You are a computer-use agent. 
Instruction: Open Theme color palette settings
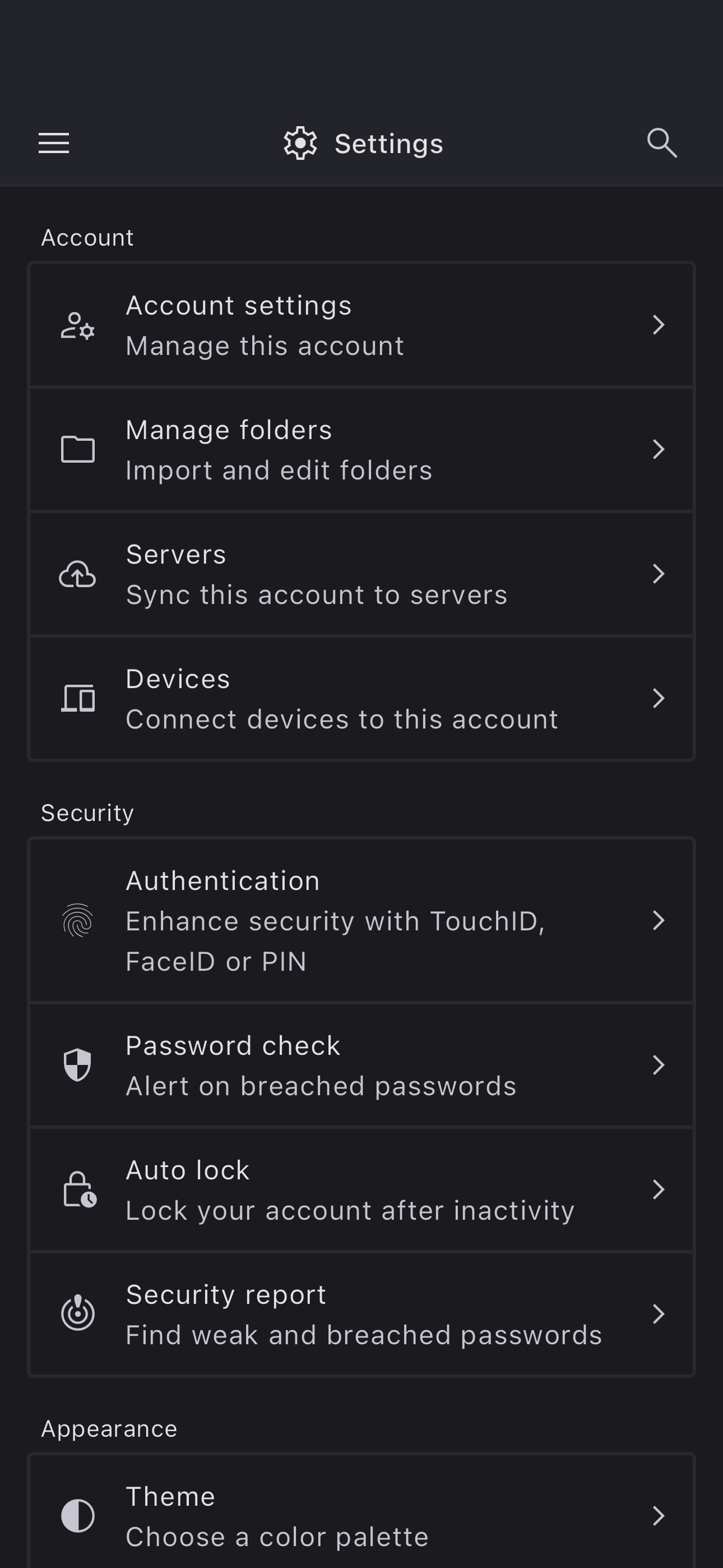(361, 1516)
